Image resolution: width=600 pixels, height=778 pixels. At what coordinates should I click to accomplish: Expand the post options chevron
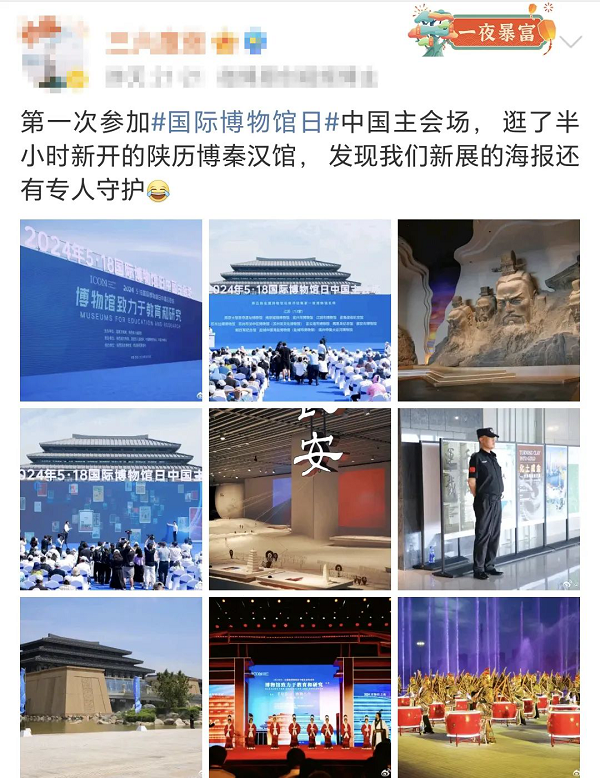570,42
